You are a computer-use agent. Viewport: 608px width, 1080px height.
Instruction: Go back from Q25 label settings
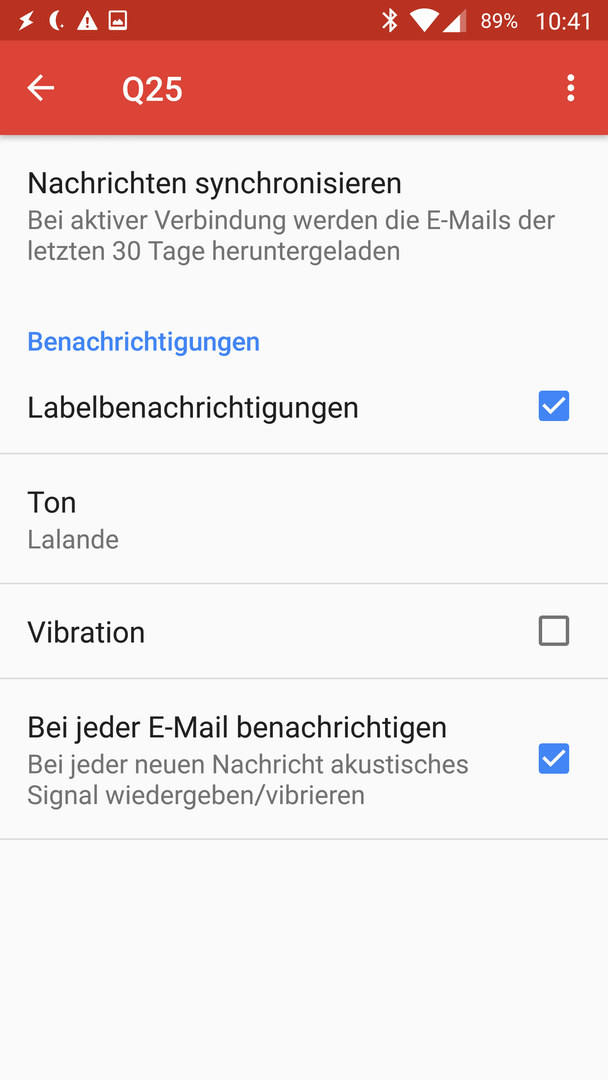[41, 88]
